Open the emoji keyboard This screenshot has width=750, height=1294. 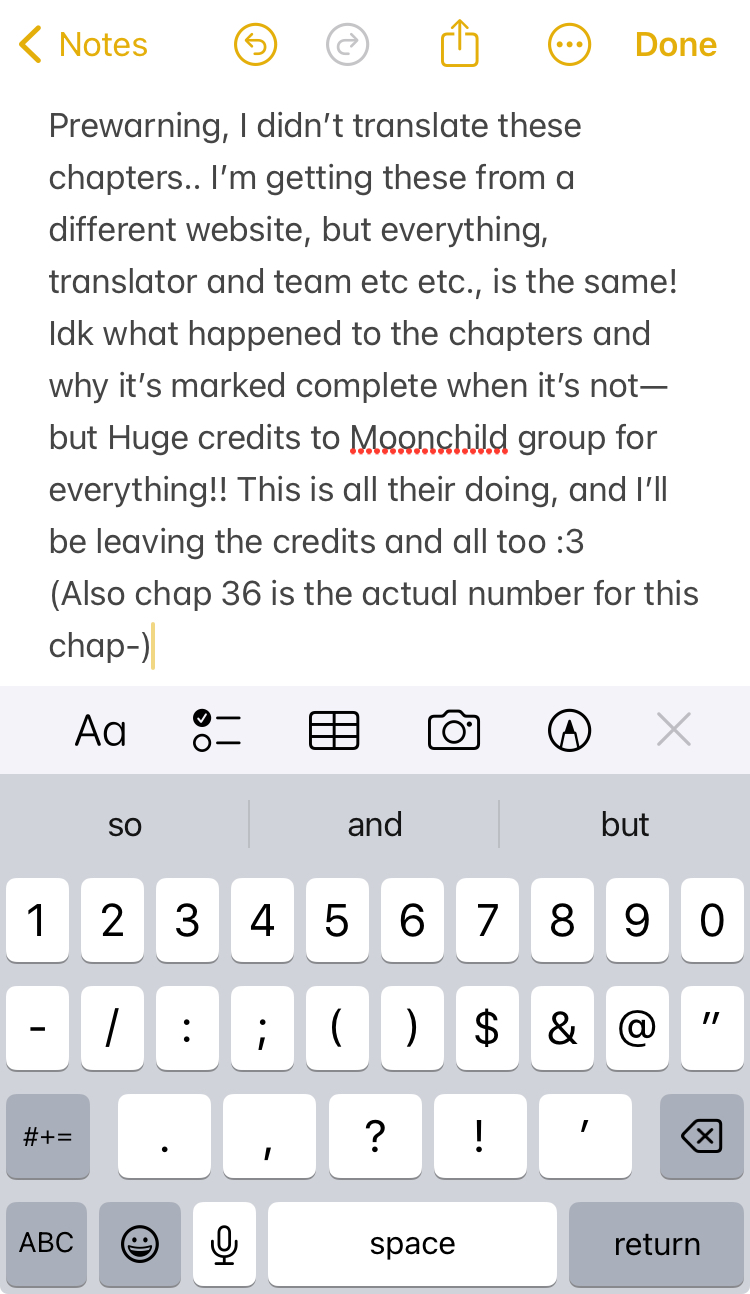click(139, 1243)
